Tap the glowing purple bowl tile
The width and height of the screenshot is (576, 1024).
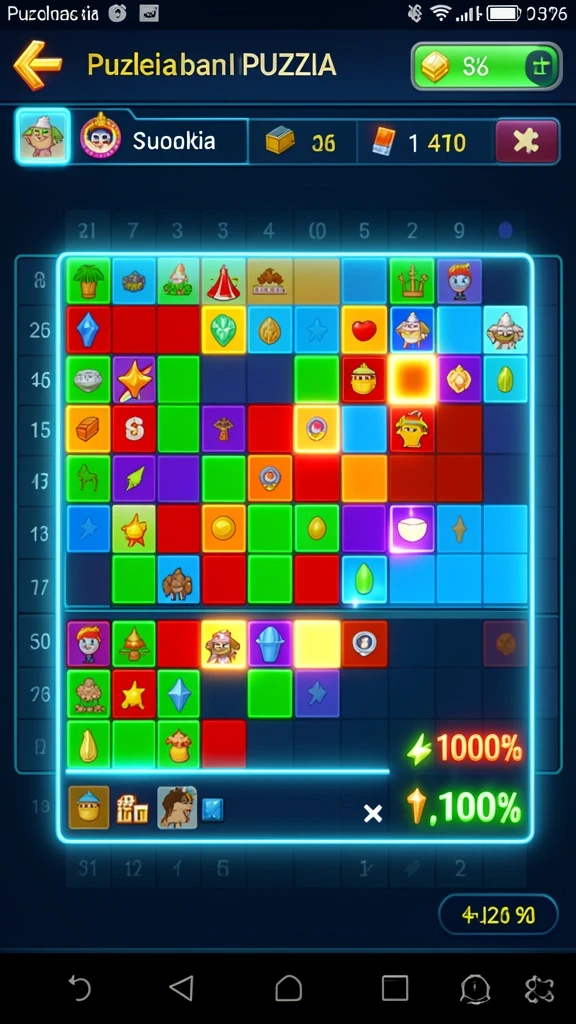click(412, 528)
